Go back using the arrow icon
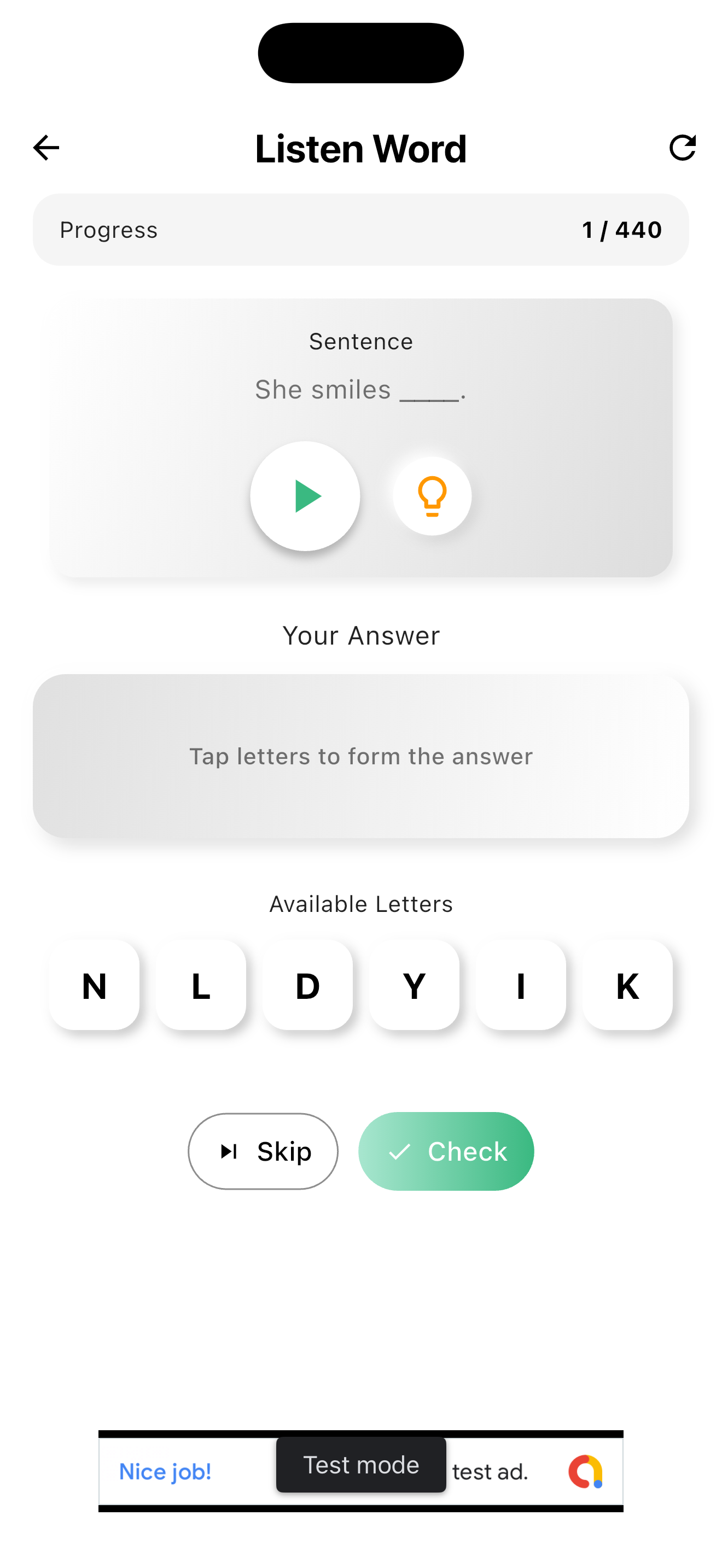The height and width of the screenshot is (1568, 722). [x=46, y=147]
